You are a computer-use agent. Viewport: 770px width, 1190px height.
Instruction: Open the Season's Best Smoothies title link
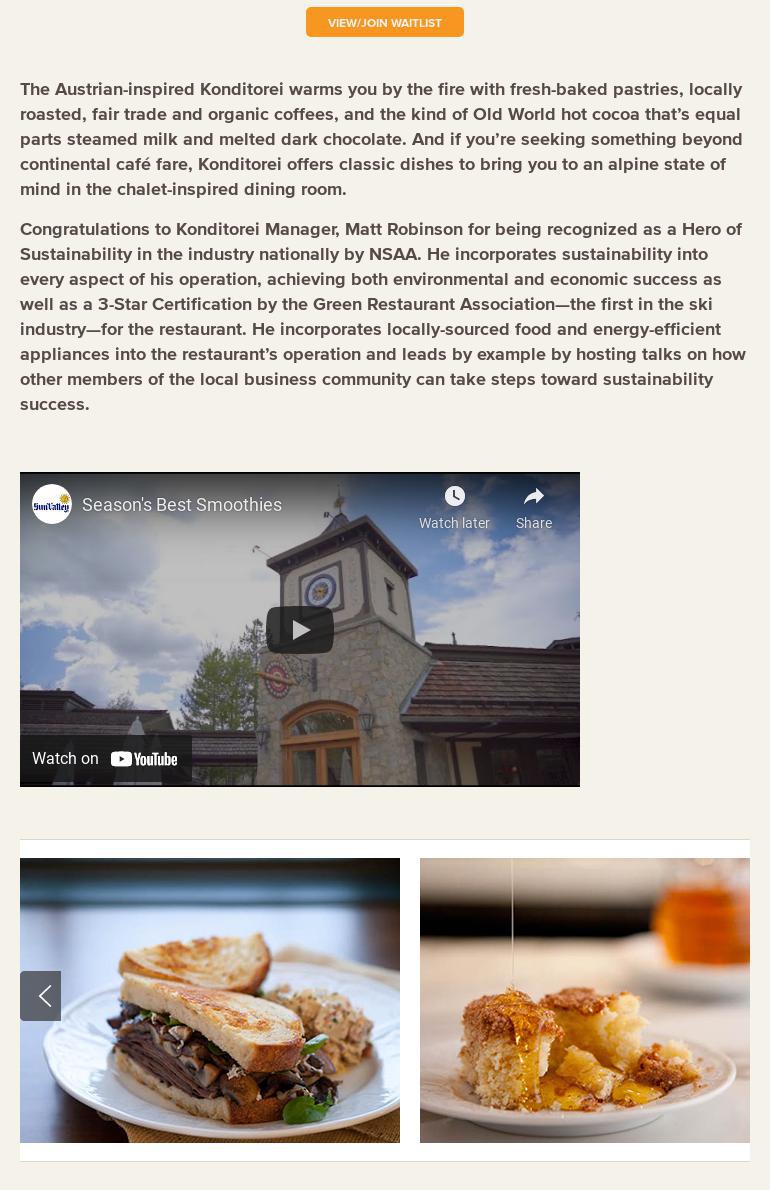tap(182, 505)
